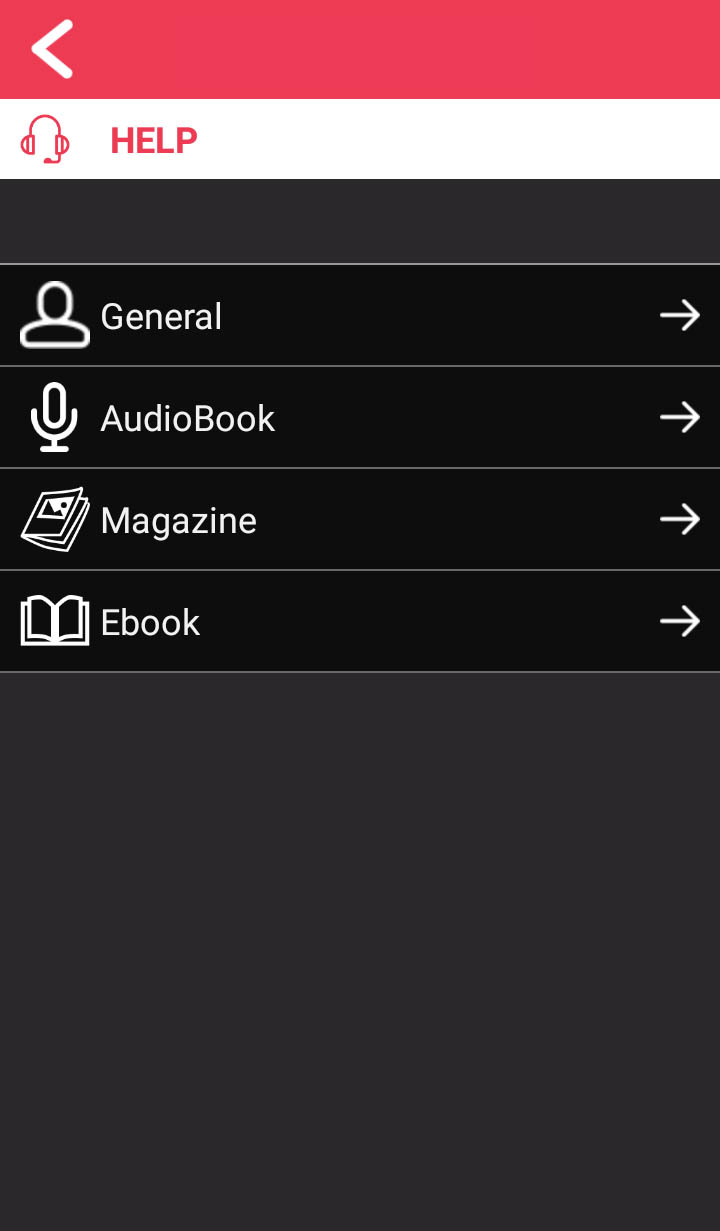View Magazine help topics
720x1231 pixels.
click(360, 520)
